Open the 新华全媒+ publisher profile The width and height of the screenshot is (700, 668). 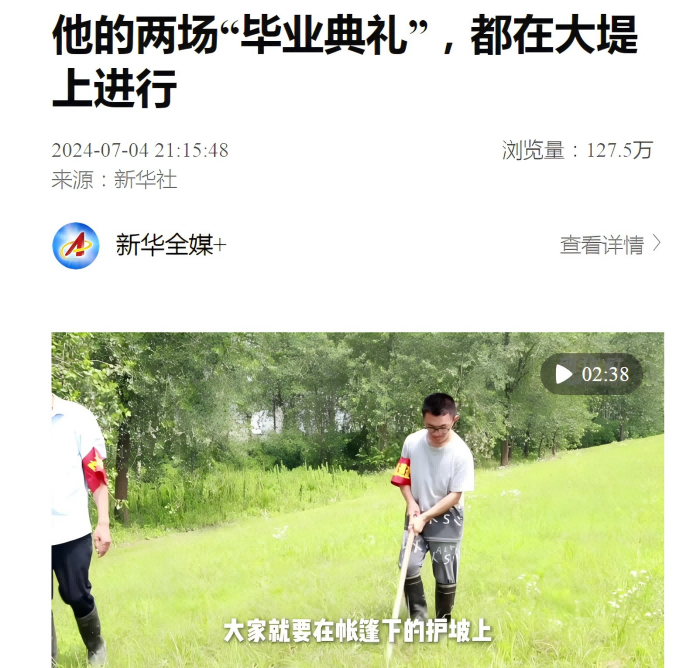(170, 245)
